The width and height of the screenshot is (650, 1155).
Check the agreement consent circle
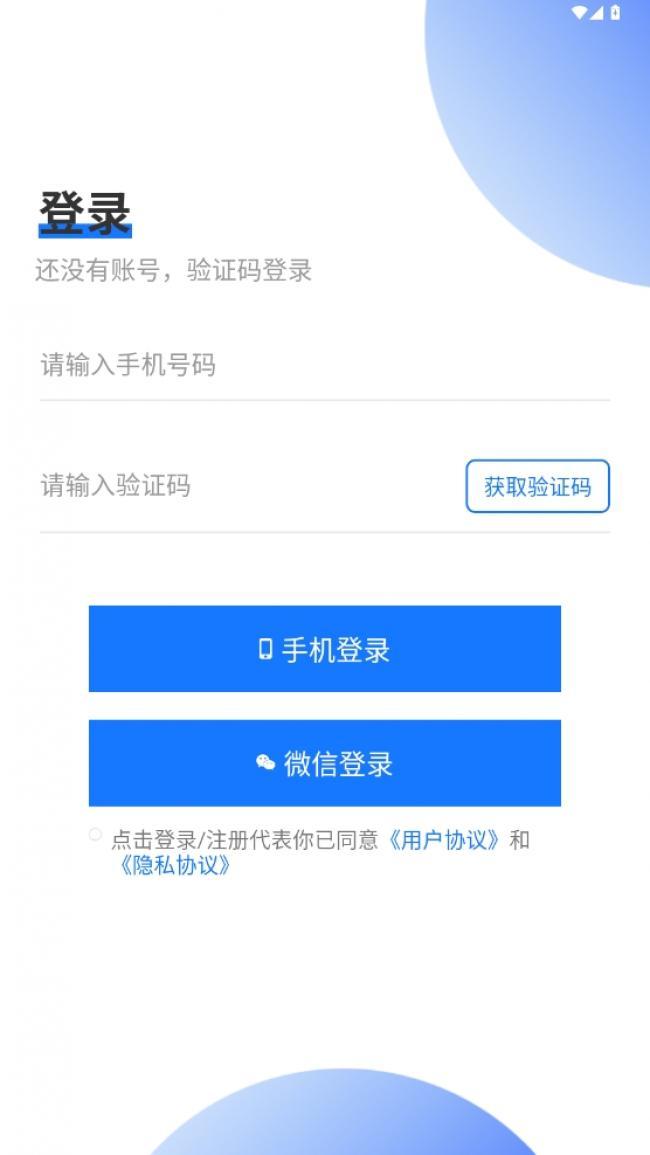95,834
